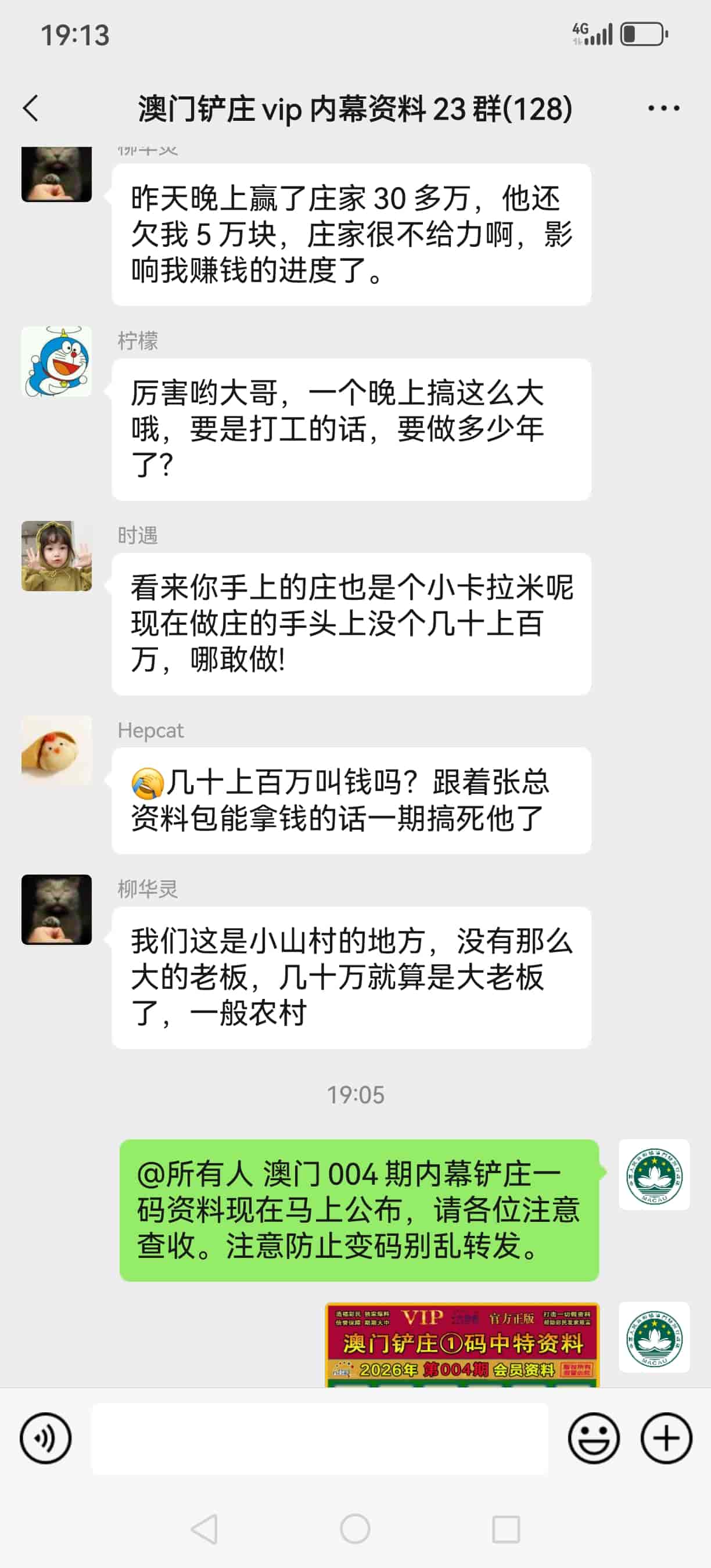Go back from the group chat
The width and height of the screenshot is (711, 1568).
point(31,109)
